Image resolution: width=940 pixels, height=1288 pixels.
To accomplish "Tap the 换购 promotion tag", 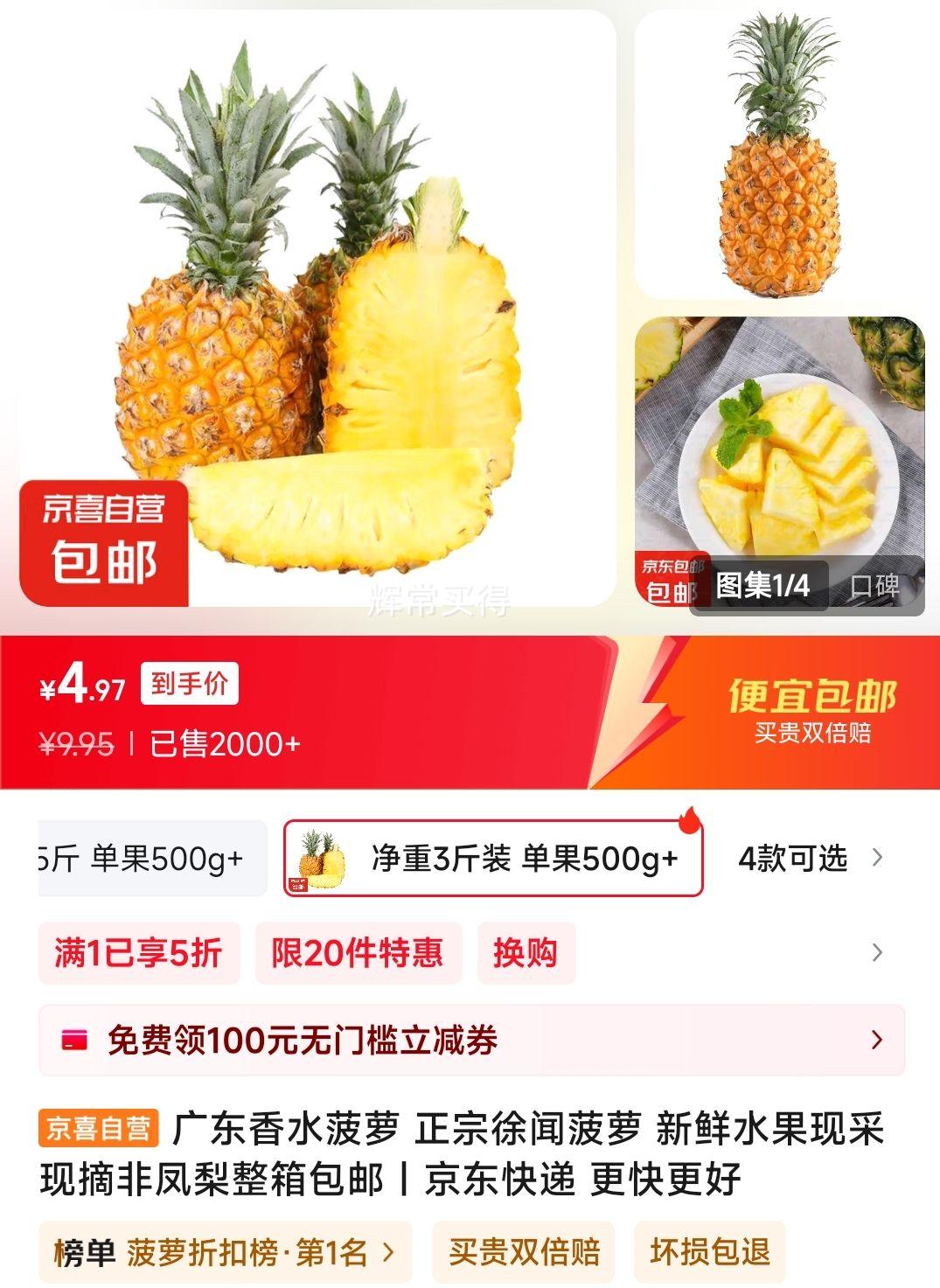I will (x=526, y=952).
